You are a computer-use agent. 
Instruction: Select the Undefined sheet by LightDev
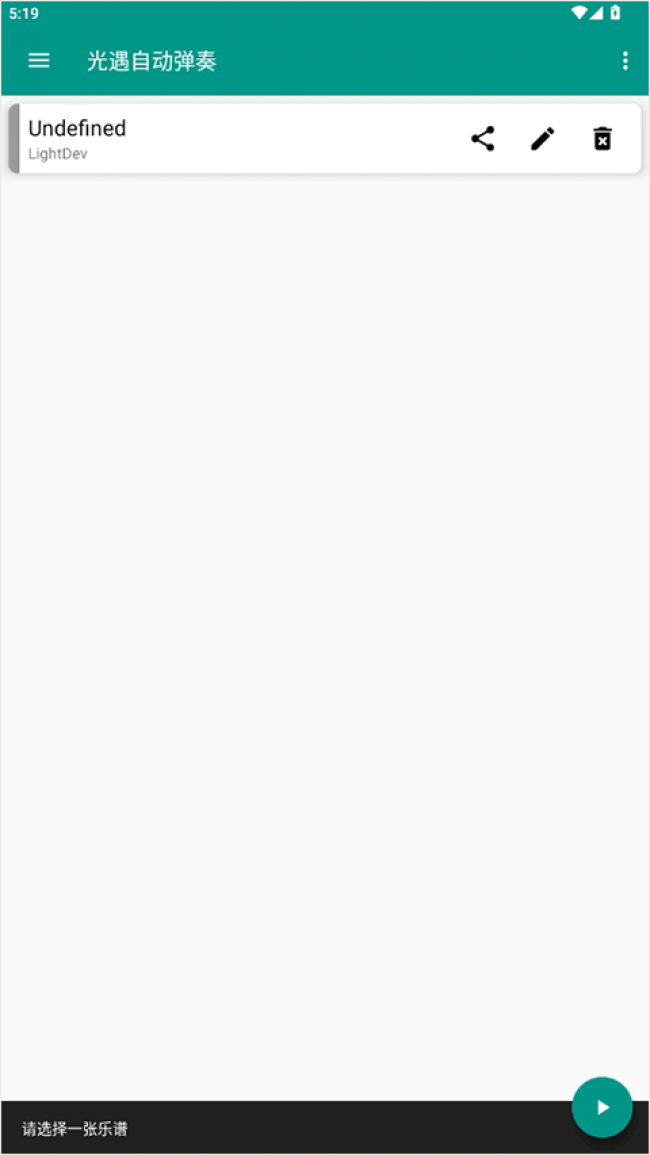coord(200,139)
